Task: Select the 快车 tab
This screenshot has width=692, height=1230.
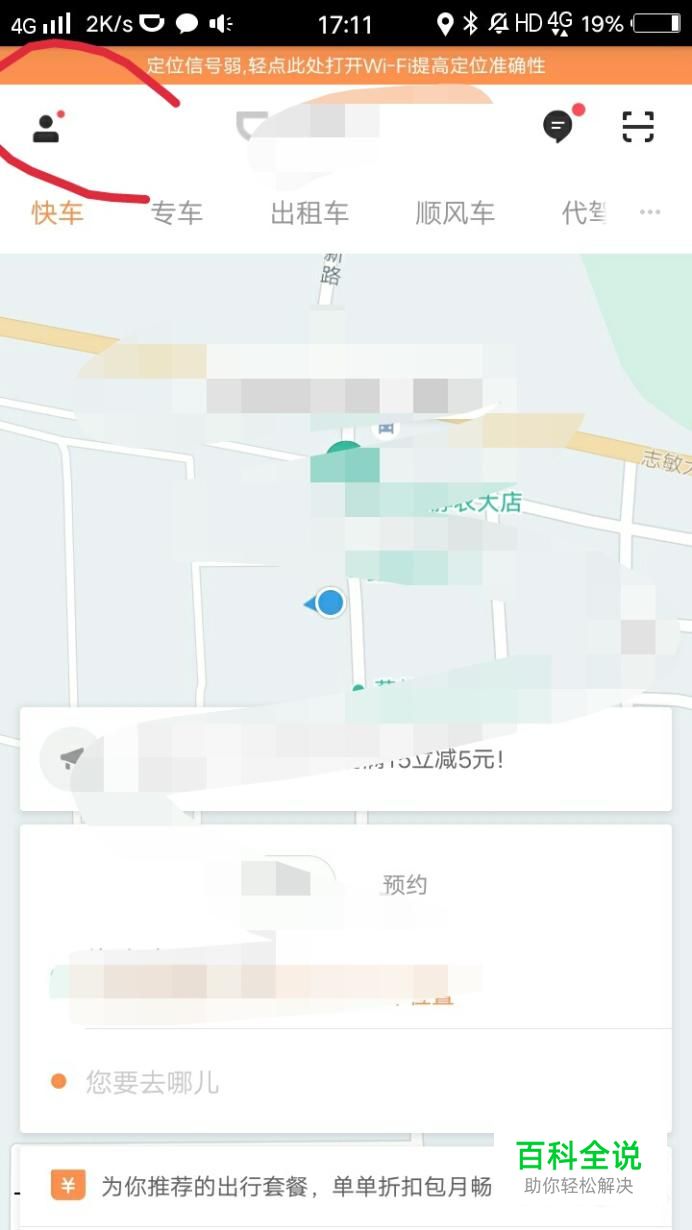Action: point(57,213)
